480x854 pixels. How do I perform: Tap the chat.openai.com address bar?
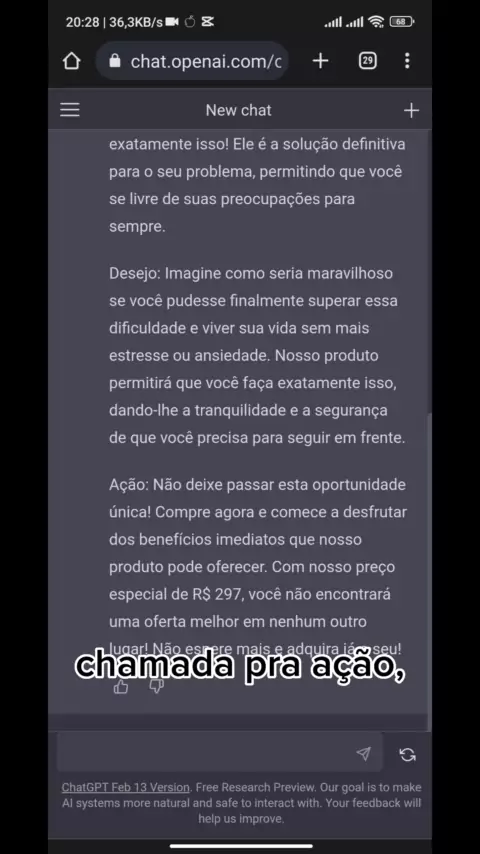(x=192, y=61)
